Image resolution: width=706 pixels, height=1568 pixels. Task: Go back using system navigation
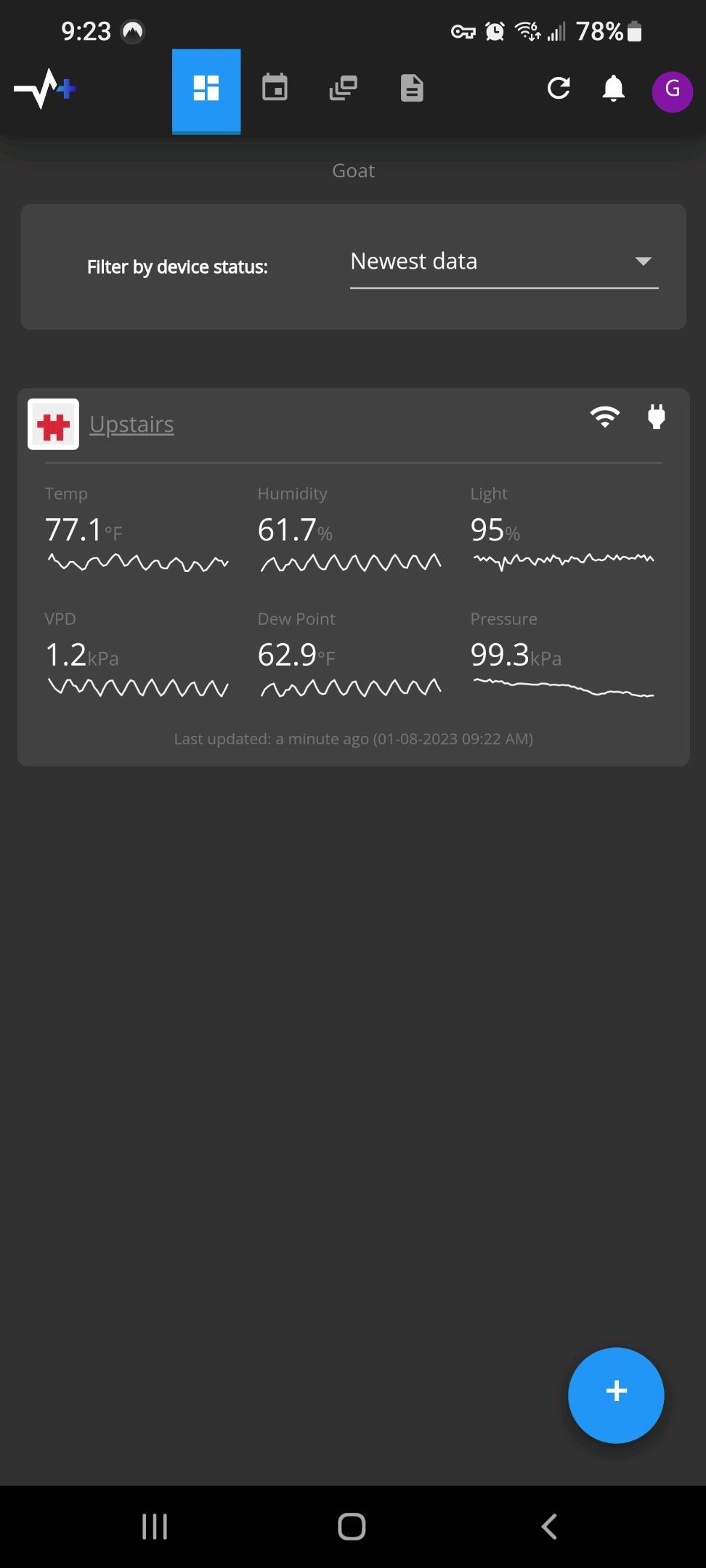(550, 1526)
